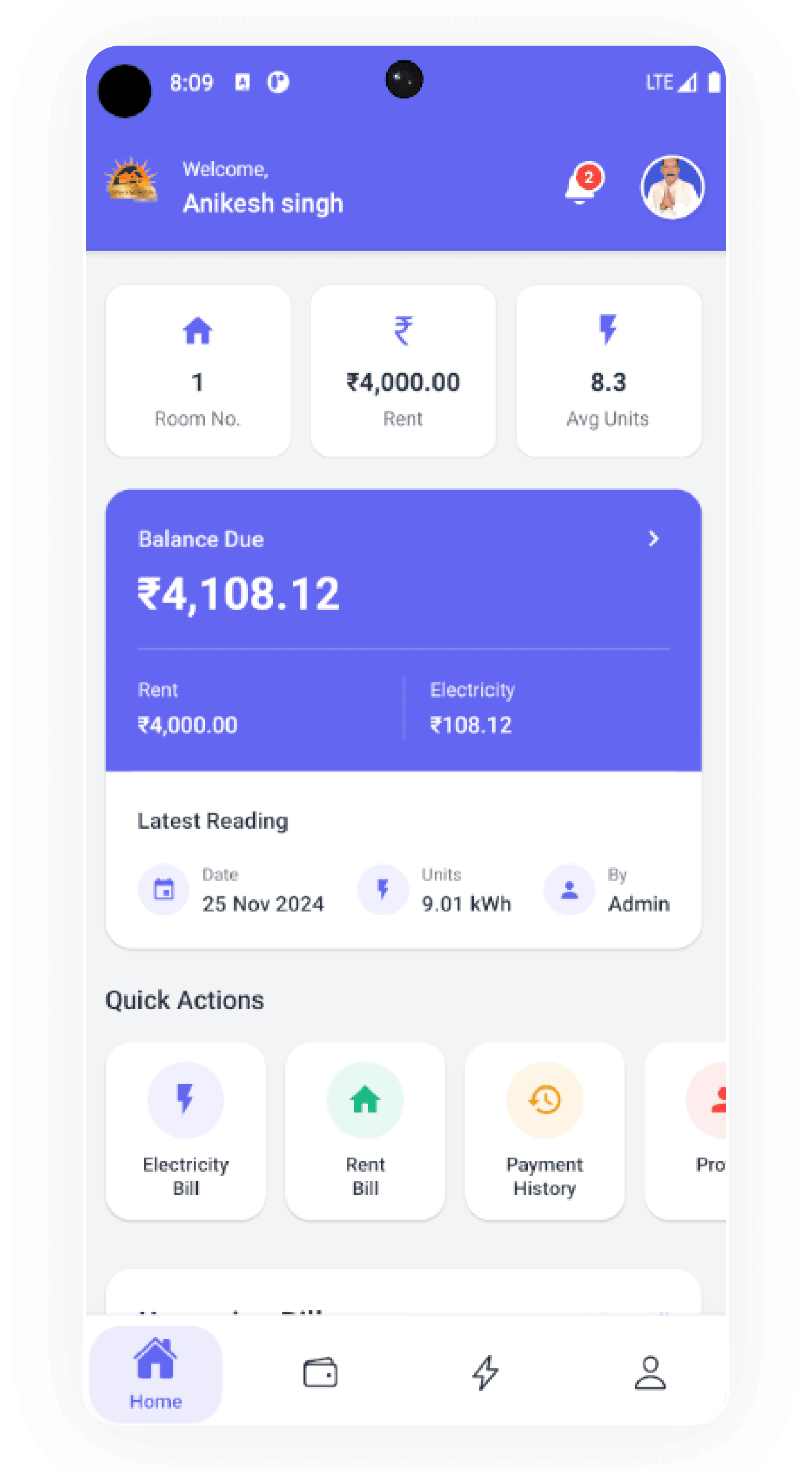Expand the Balance Due chevron

click(653, 538)
